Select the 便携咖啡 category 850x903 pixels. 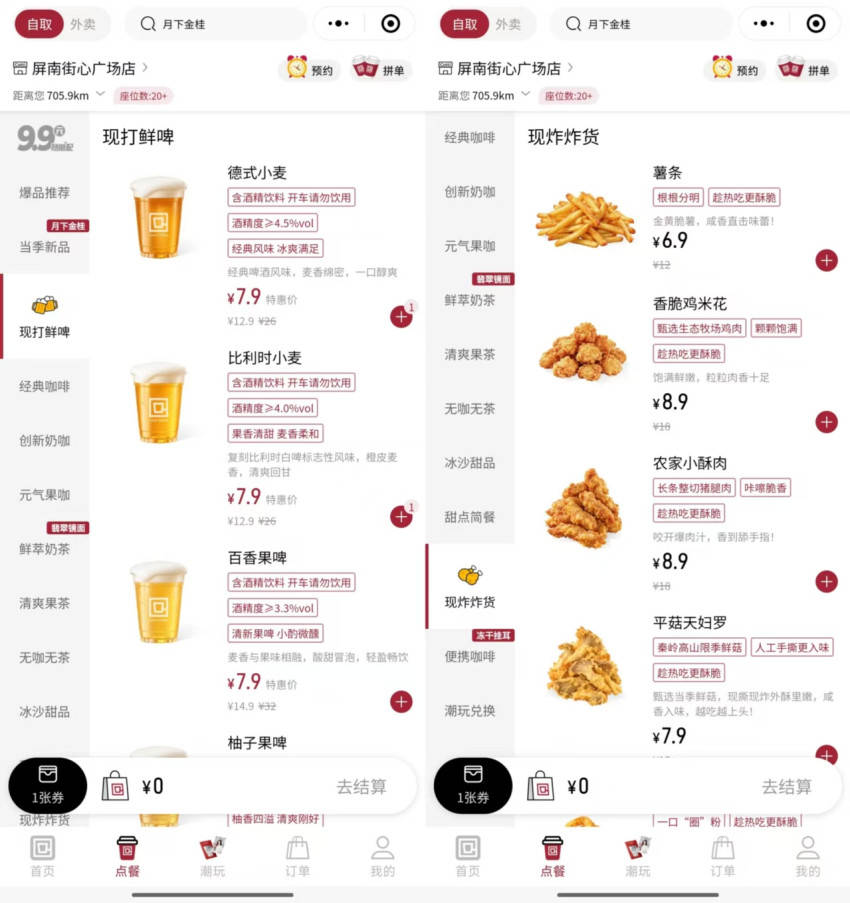point(469,656)
